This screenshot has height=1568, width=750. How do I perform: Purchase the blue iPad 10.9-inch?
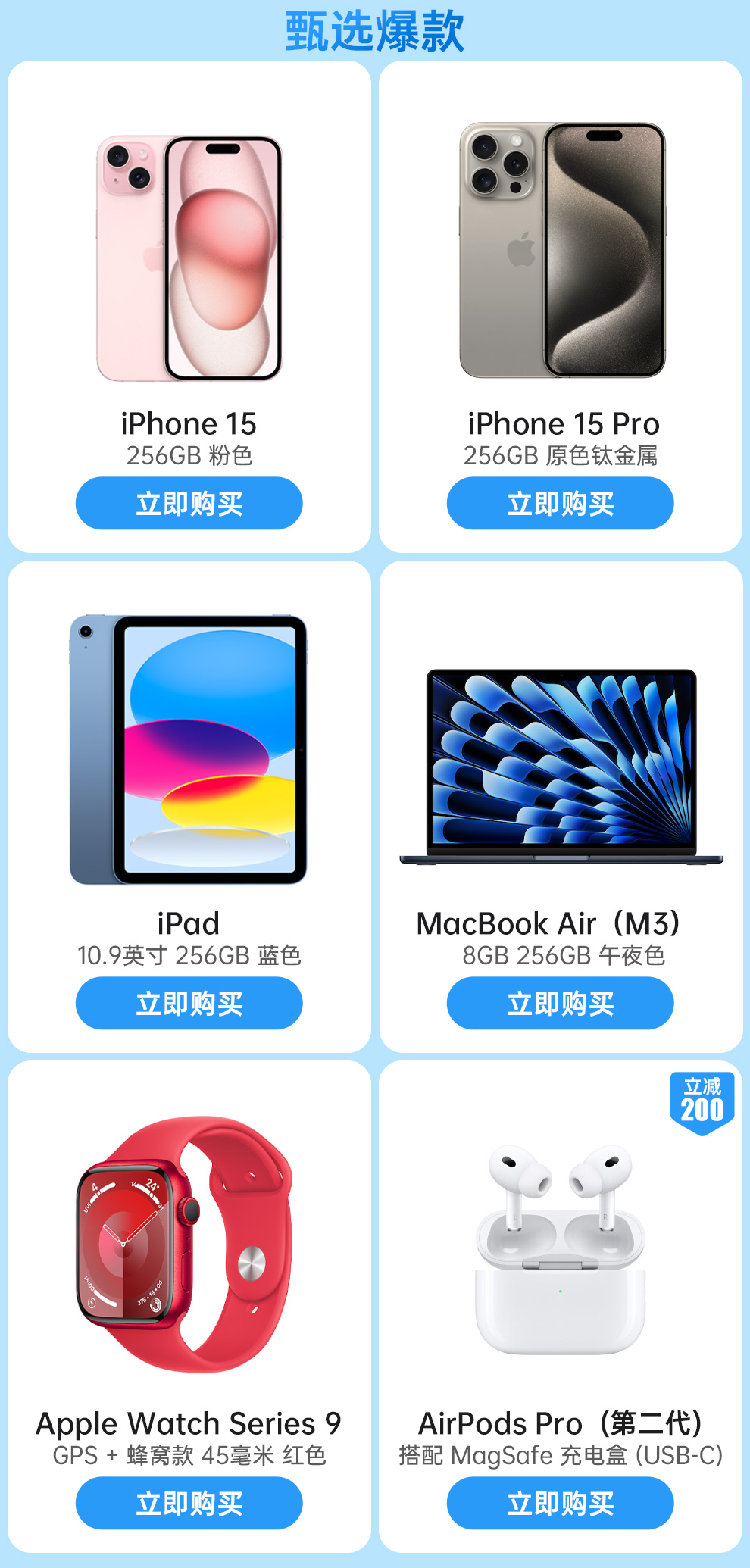[x=189, y=1003]
